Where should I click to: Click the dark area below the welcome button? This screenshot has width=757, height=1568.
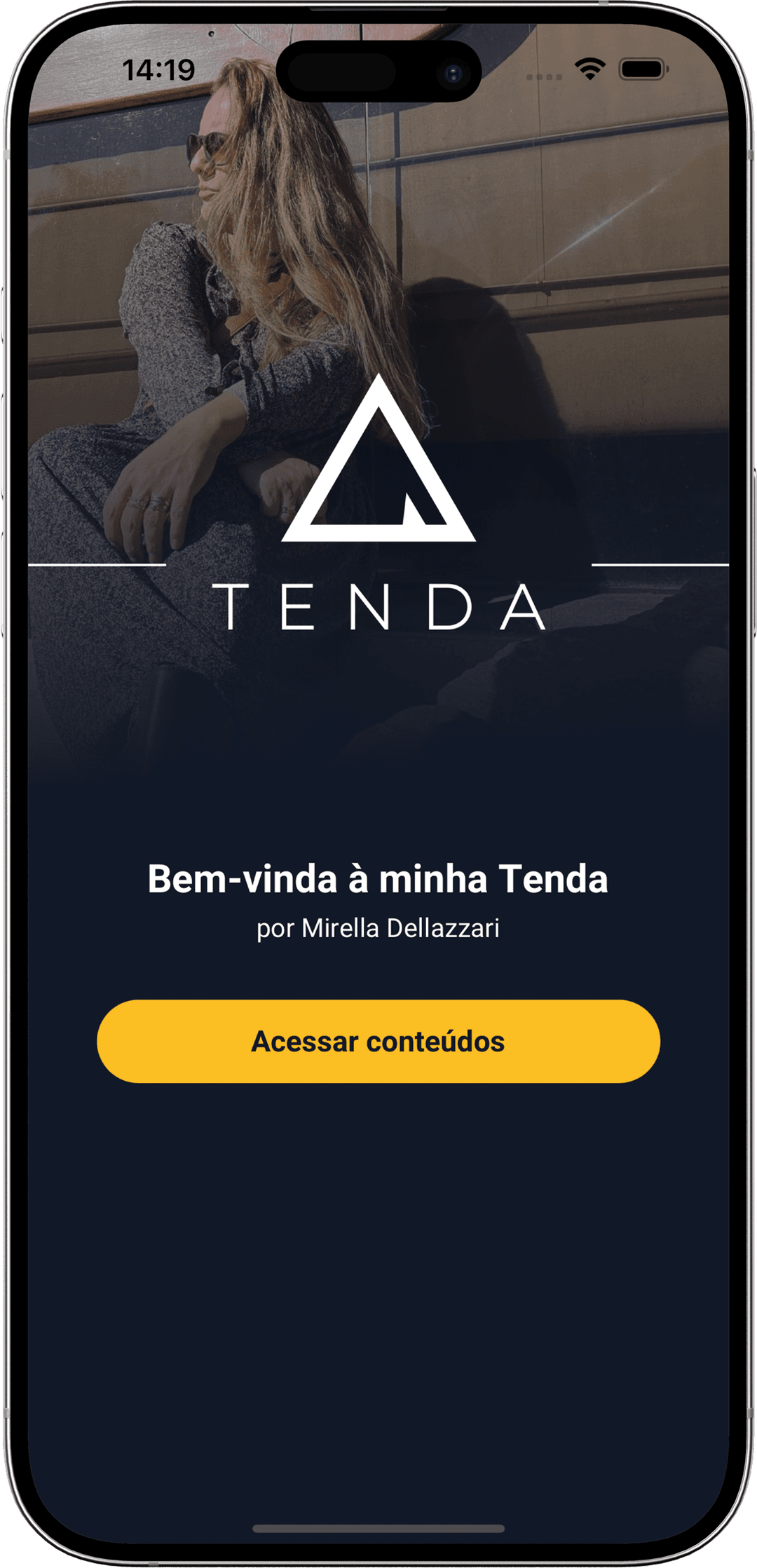378,1262
